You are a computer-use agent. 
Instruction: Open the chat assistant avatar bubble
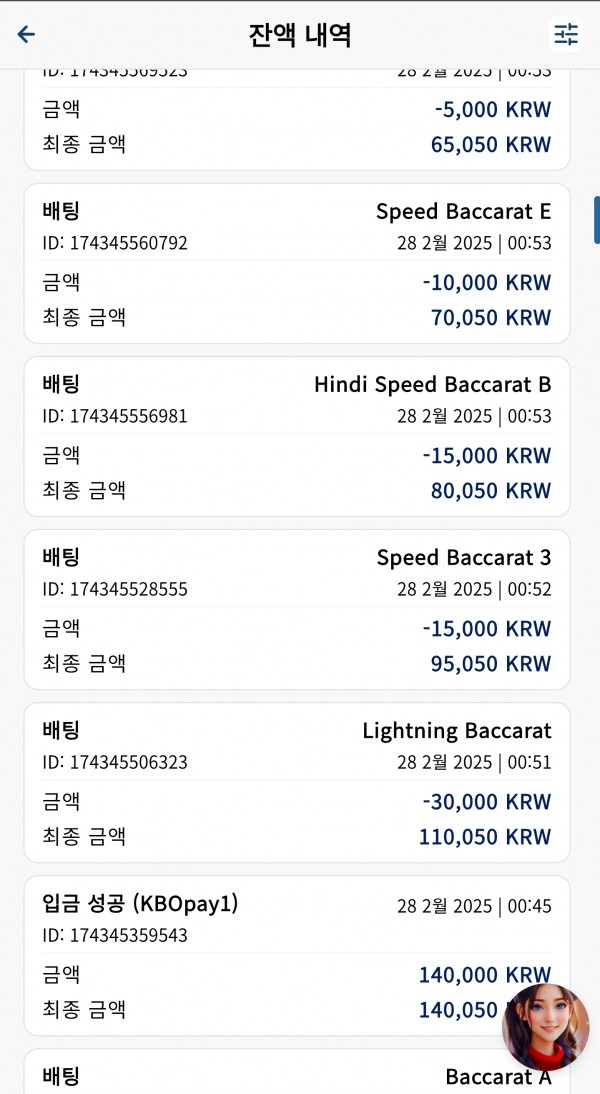pos(545,1027)
